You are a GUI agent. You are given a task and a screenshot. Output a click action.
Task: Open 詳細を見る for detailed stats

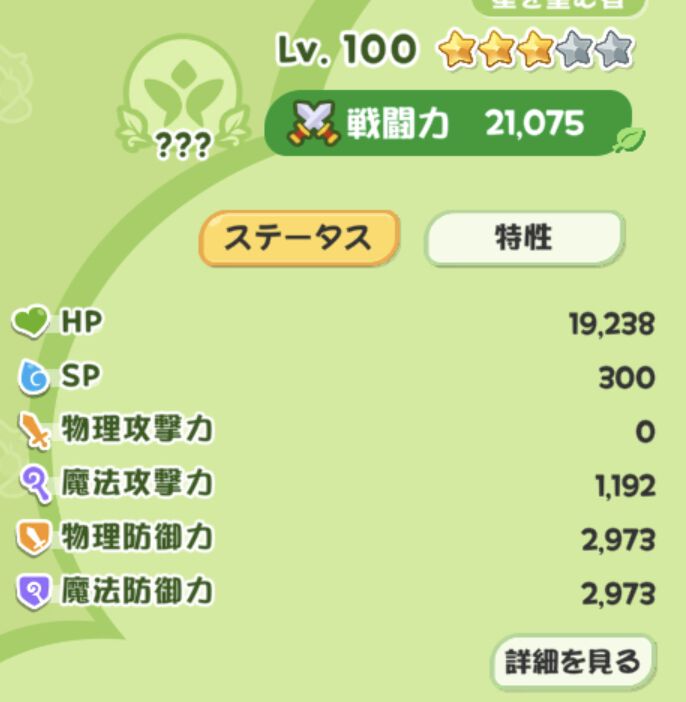pos(572,661)
